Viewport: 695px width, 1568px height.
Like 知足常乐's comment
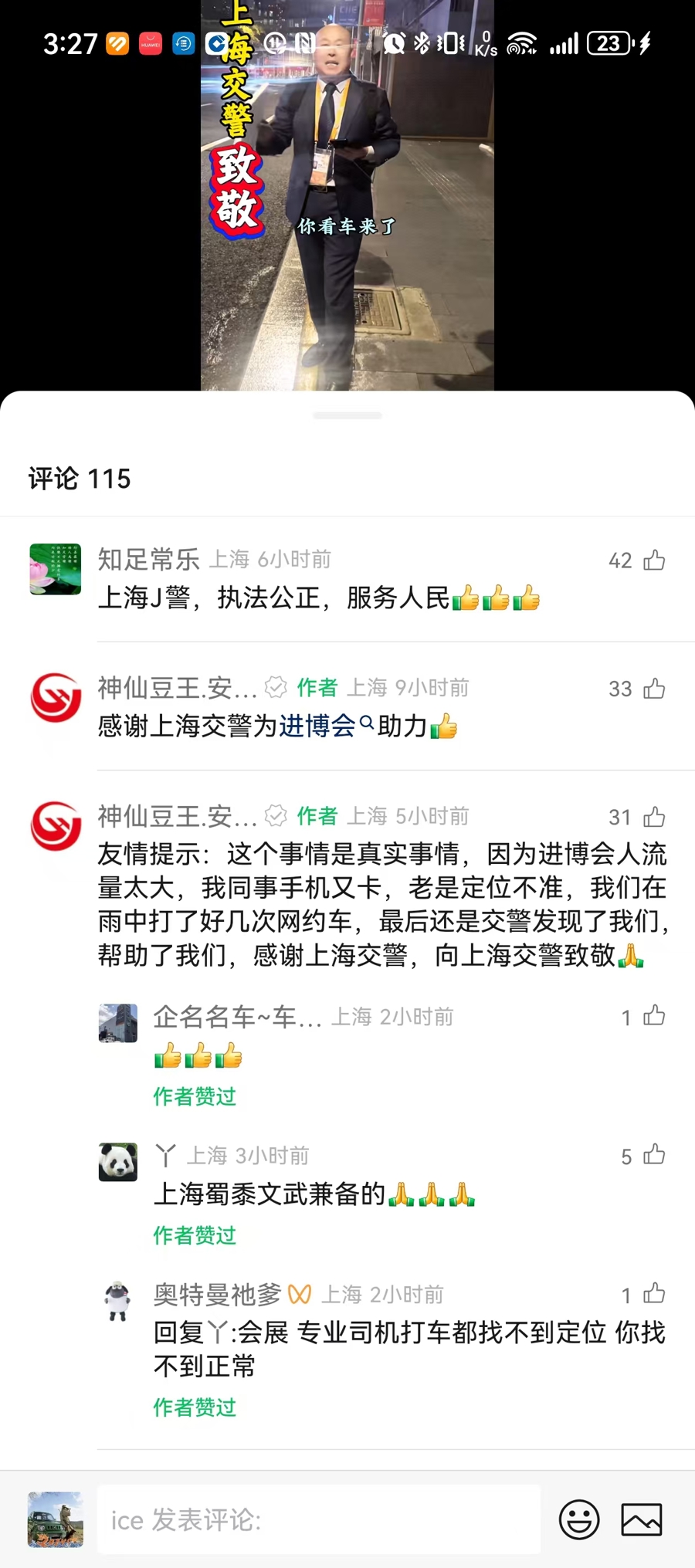tap(653, 560)
